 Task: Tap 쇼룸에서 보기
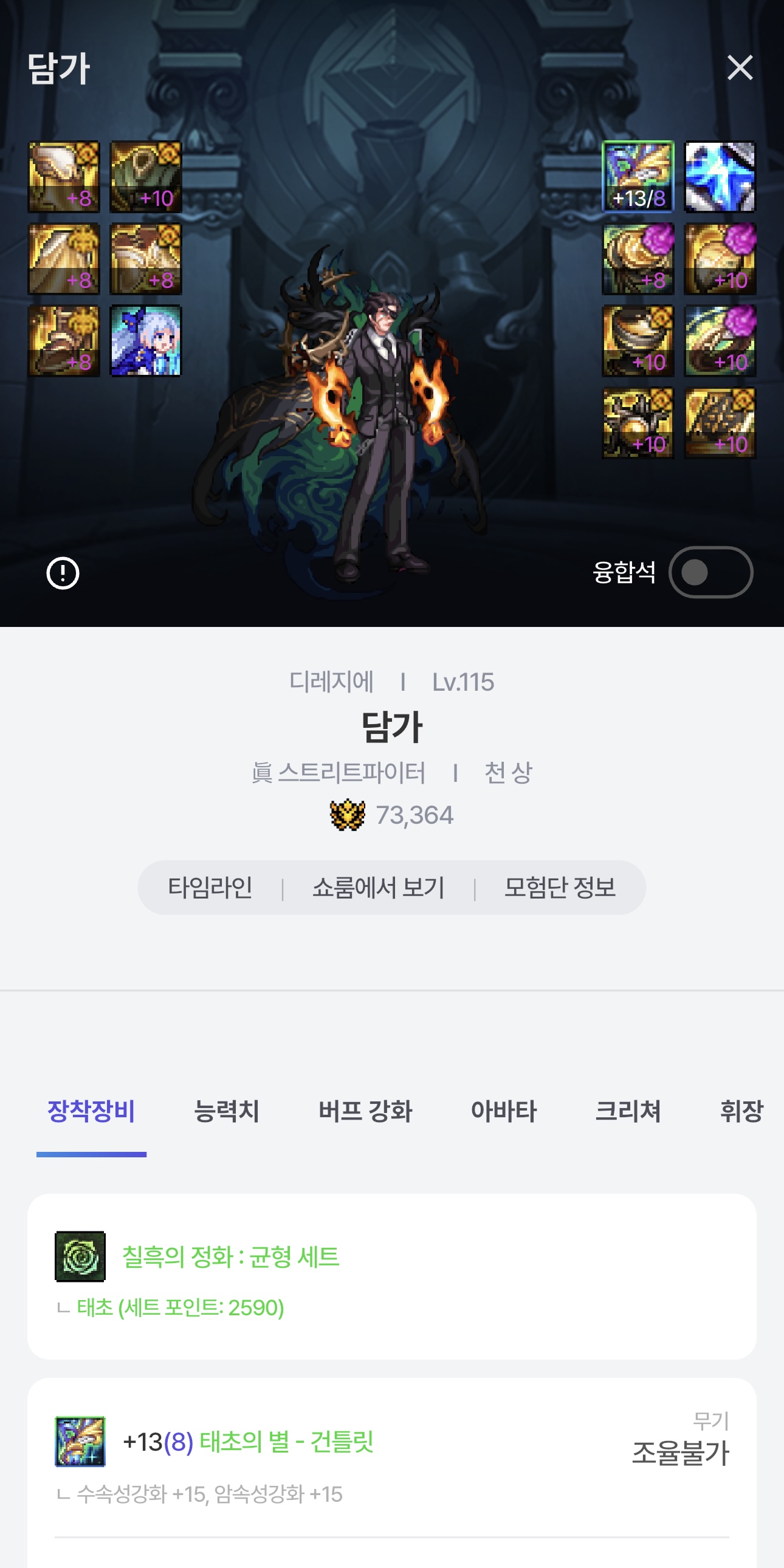(378, 888)
